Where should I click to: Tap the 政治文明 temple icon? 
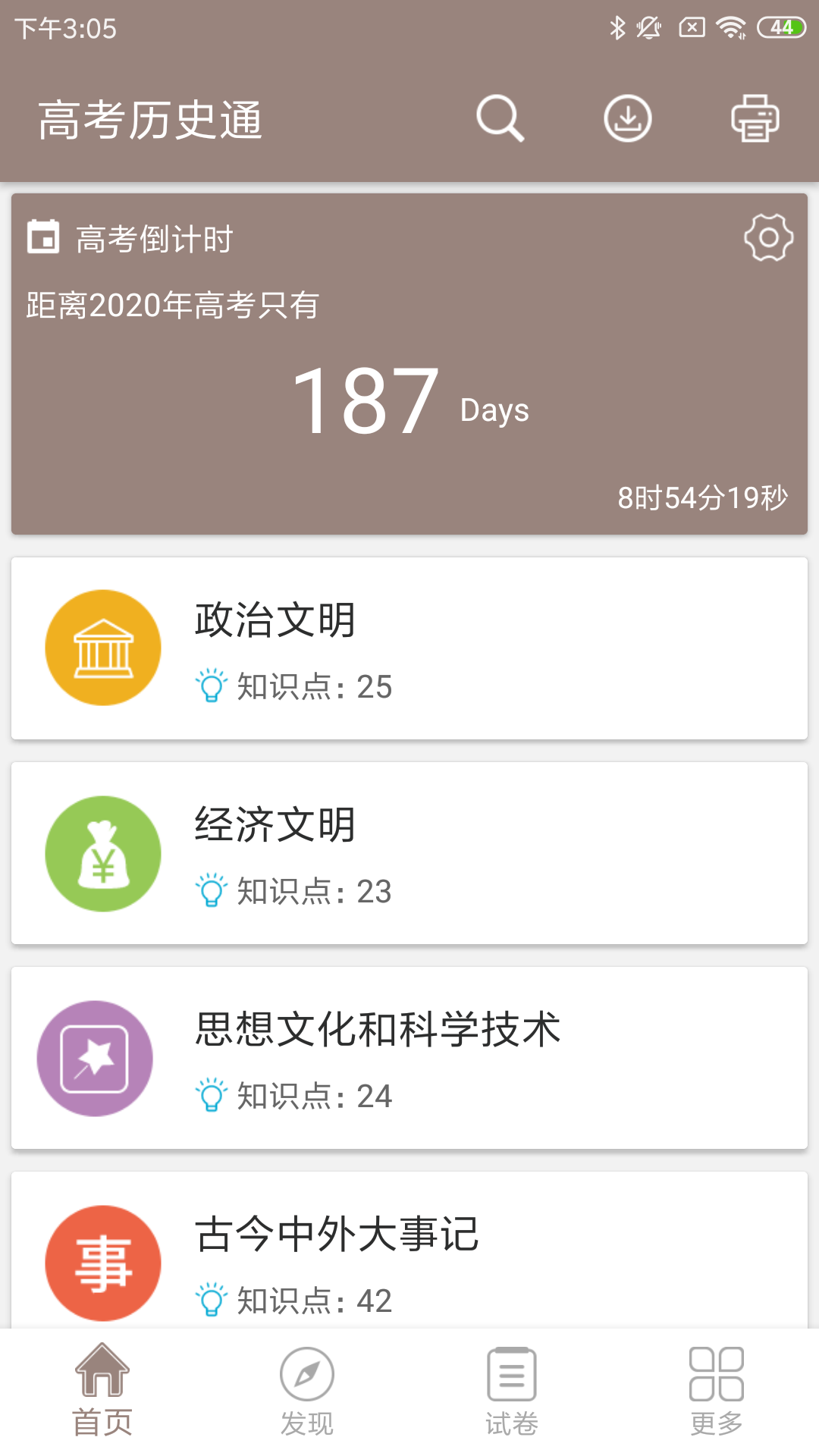click(102, 647)
